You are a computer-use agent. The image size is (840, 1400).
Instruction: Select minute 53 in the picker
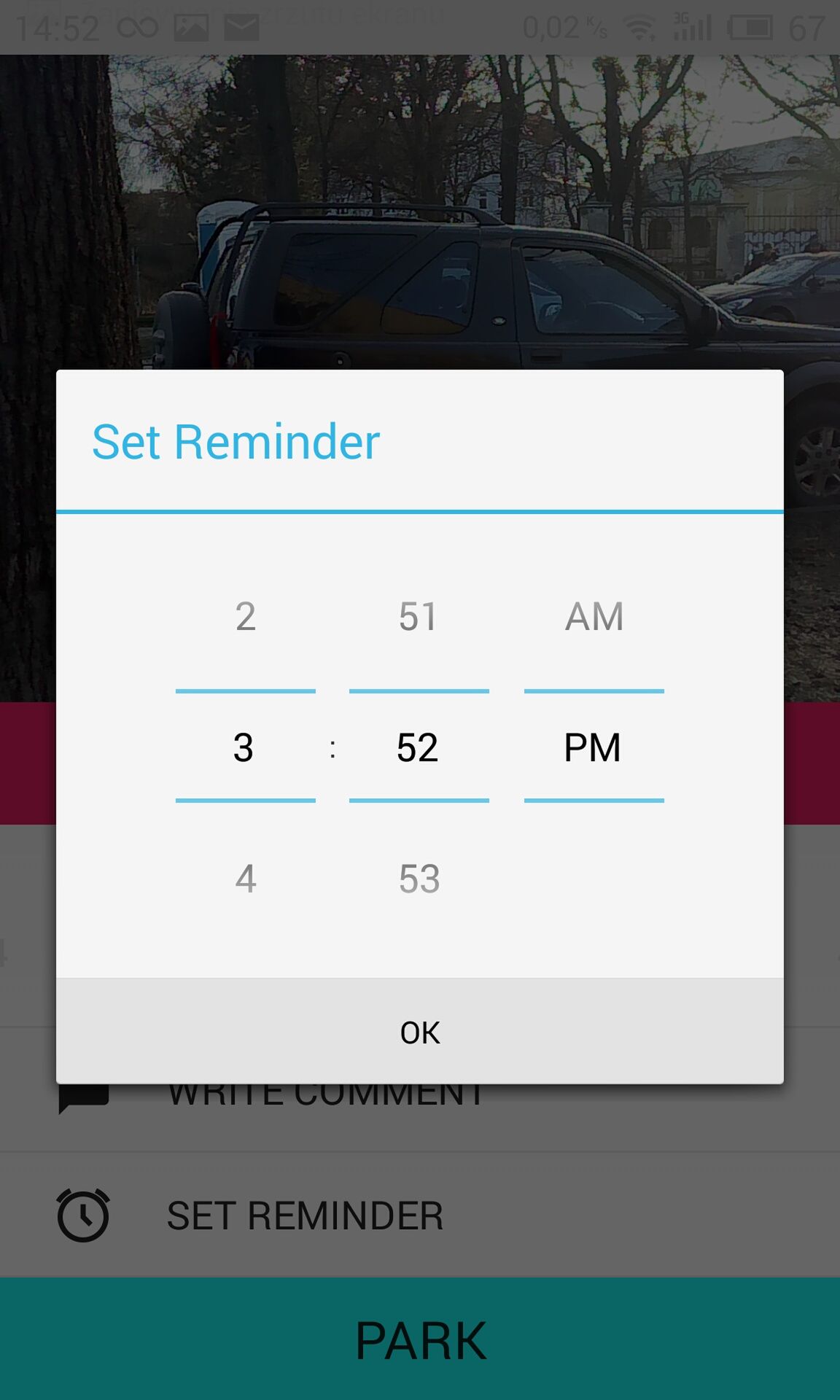419,879
